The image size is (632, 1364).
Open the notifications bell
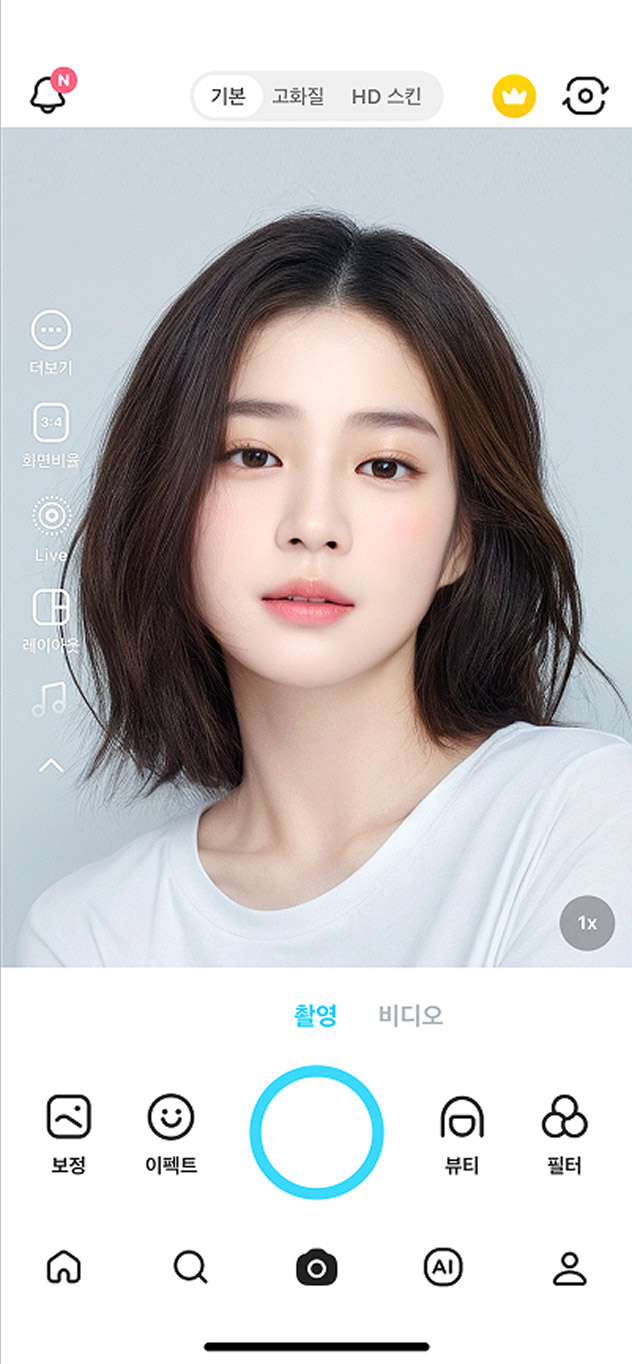pyautogui.click(x=50, y=93)
